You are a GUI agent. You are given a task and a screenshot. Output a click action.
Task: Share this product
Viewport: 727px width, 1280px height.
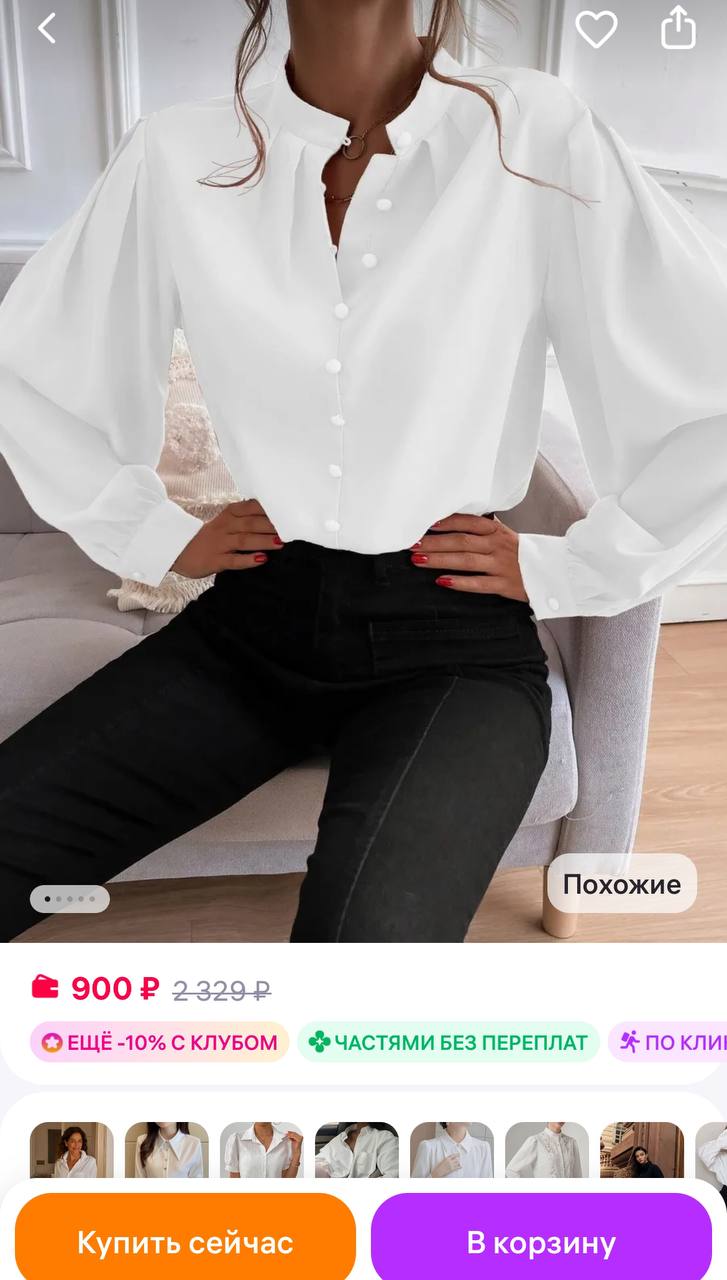click(x=678, y=28)
